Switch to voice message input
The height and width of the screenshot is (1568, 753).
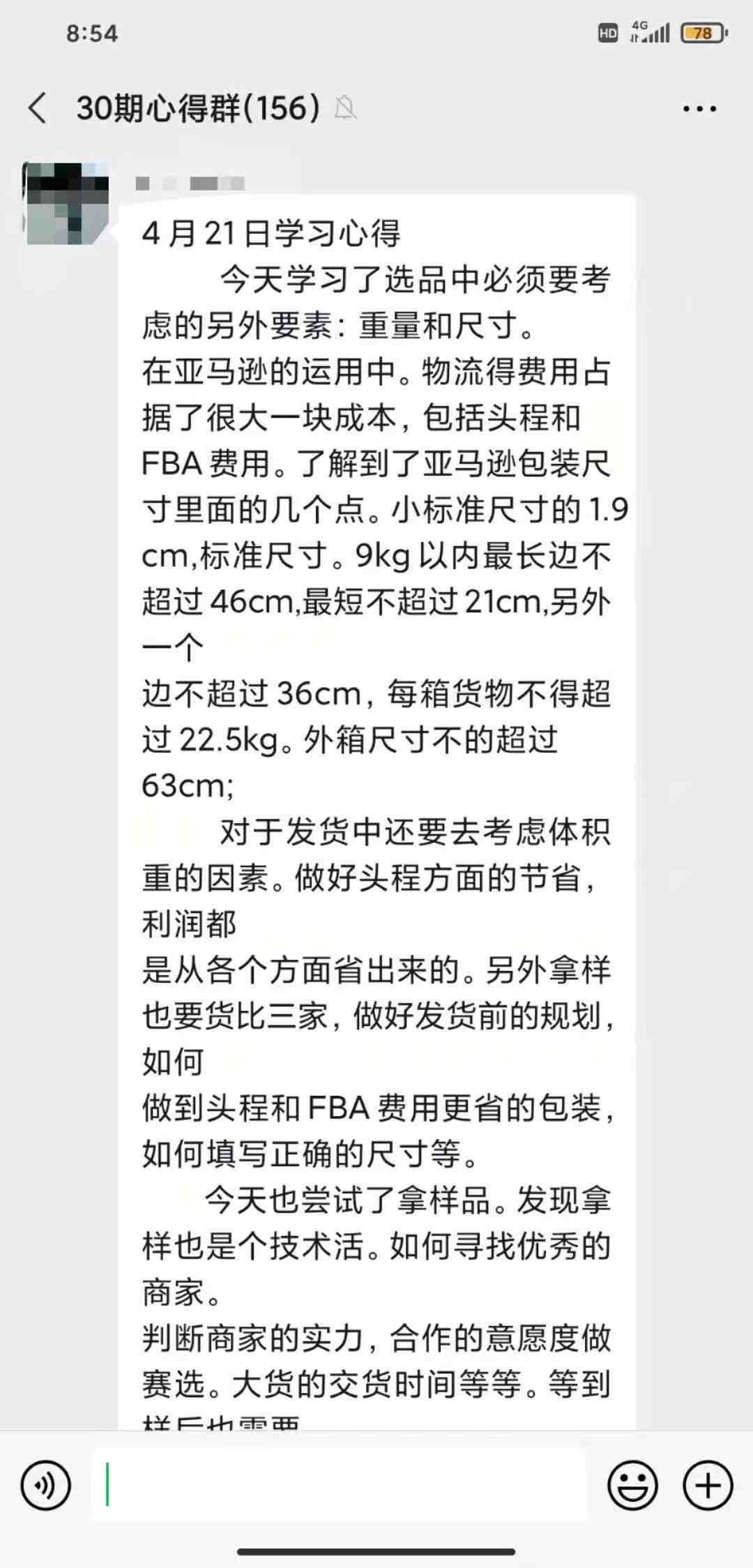[46, 1486]
